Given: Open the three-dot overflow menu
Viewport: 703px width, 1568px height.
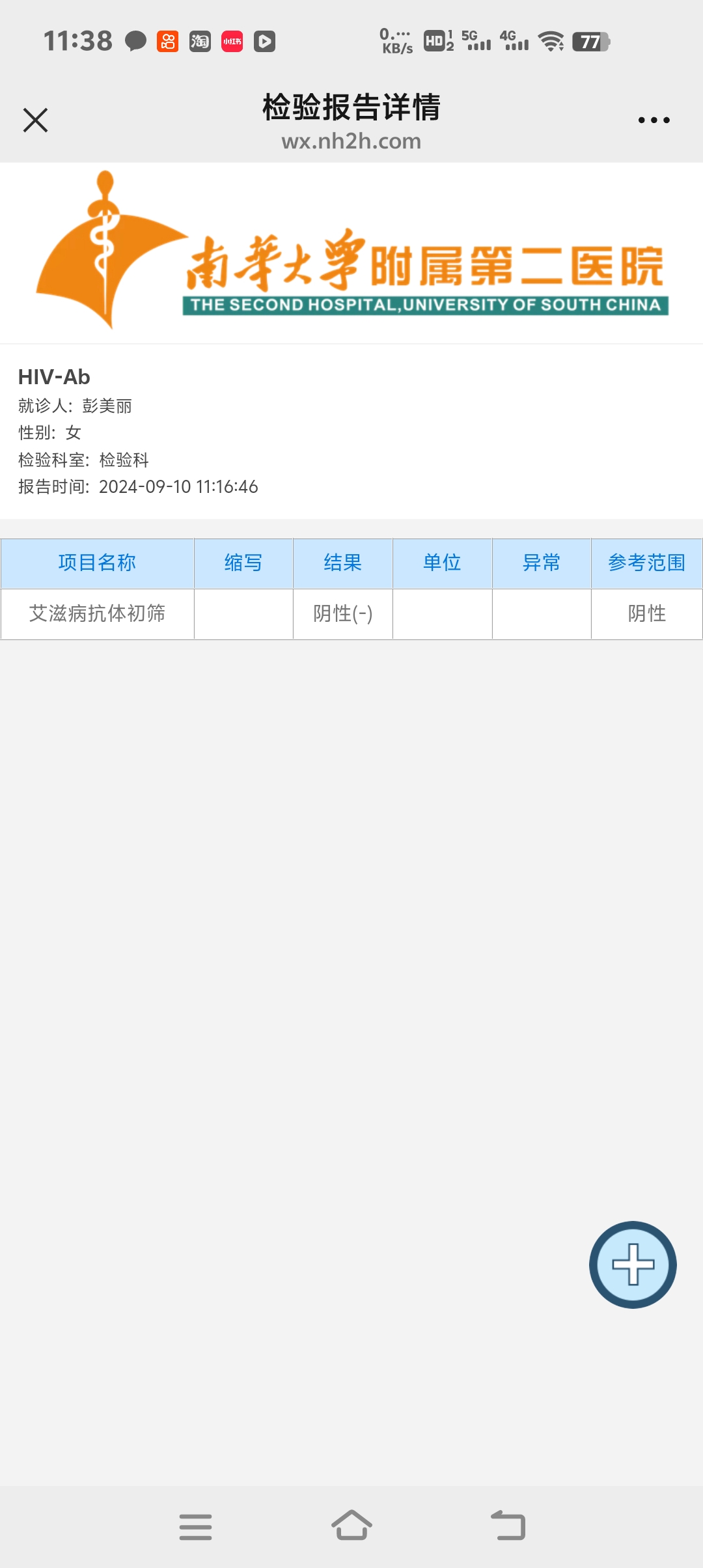Looking at the screenshot, I should click(x=654, y=120).
